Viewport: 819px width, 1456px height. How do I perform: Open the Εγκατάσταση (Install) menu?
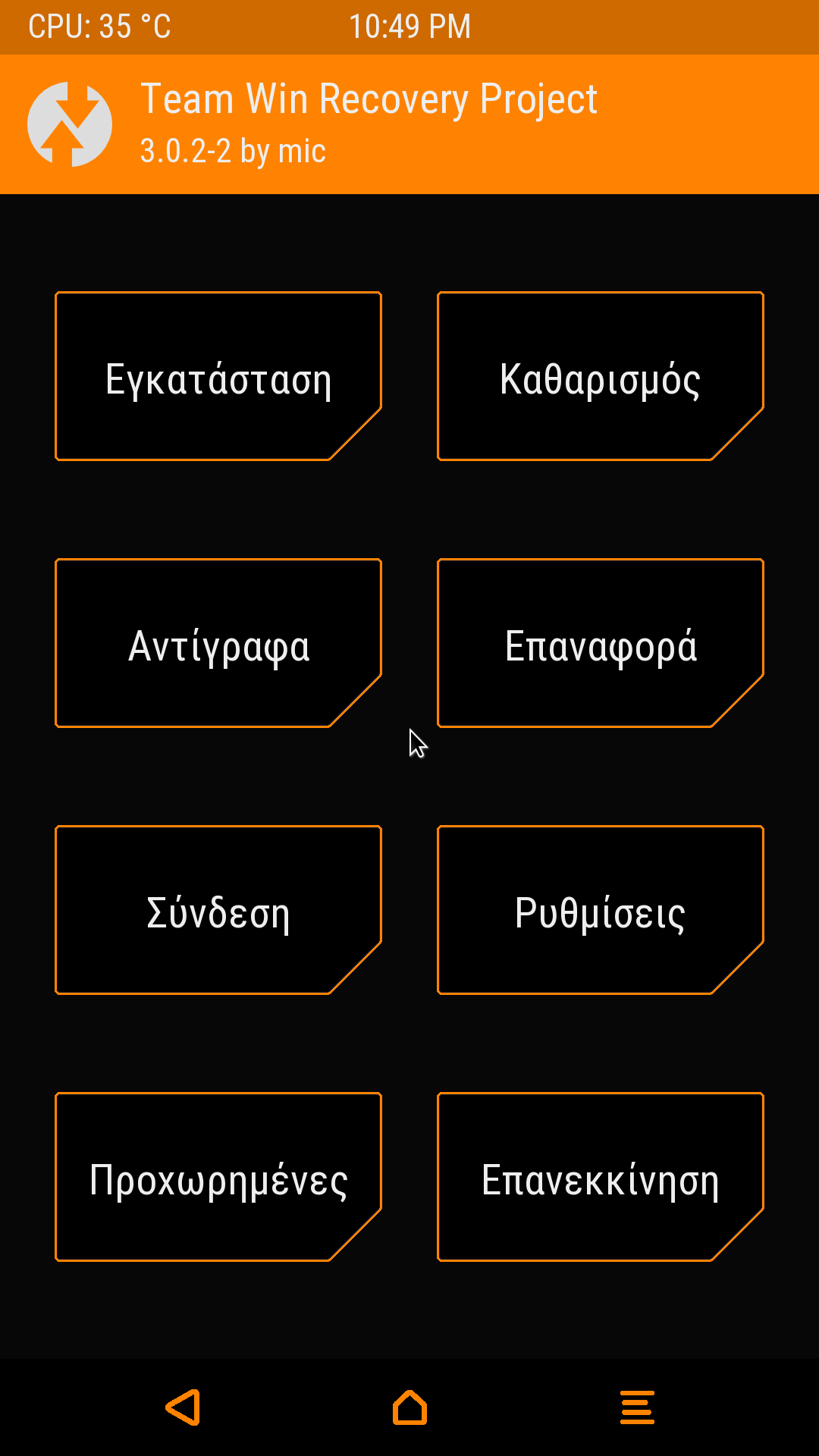click(218, 376)
